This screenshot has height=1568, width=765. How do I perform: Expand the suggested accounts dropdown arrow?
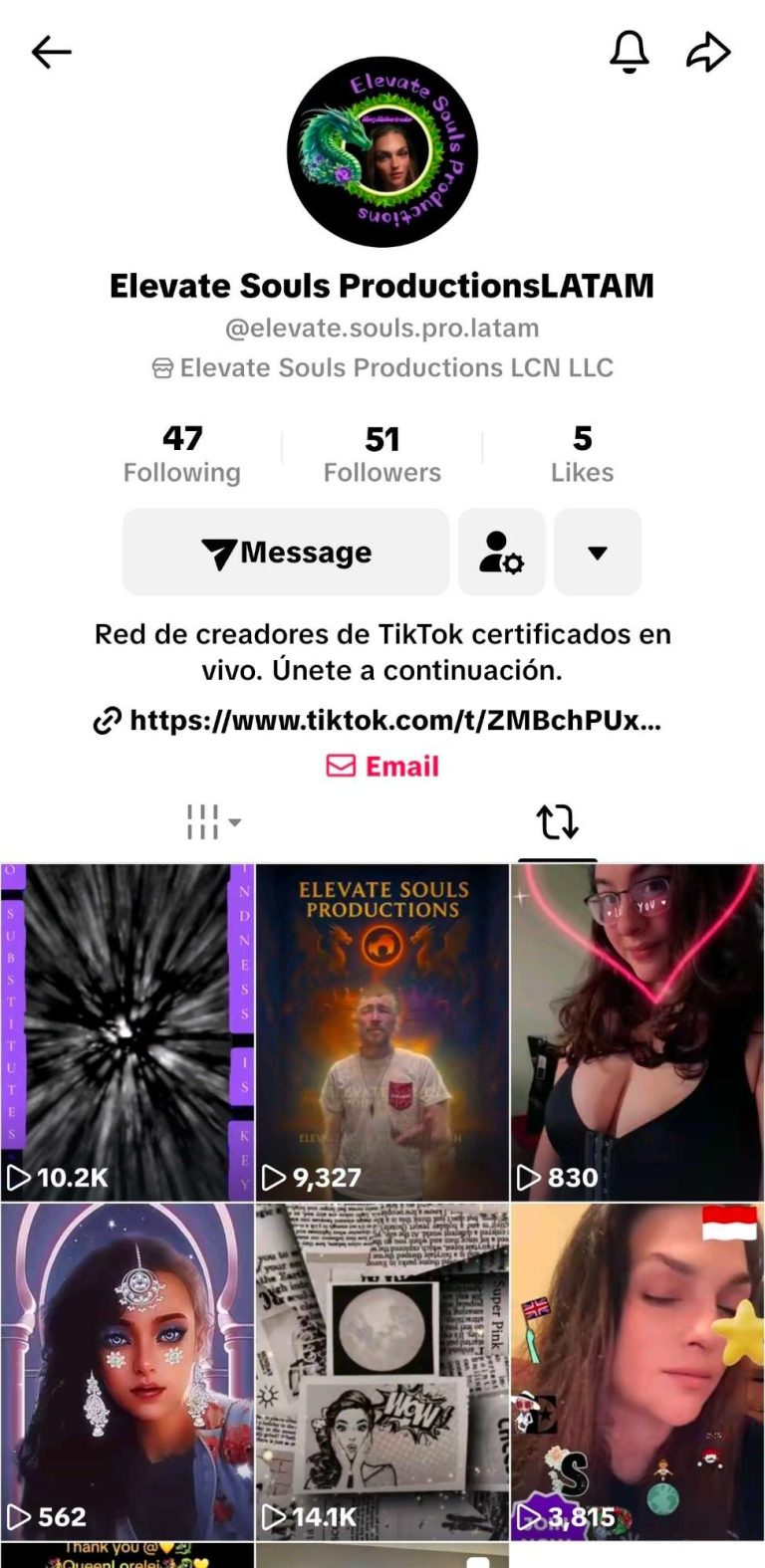[x=598, y=553]
